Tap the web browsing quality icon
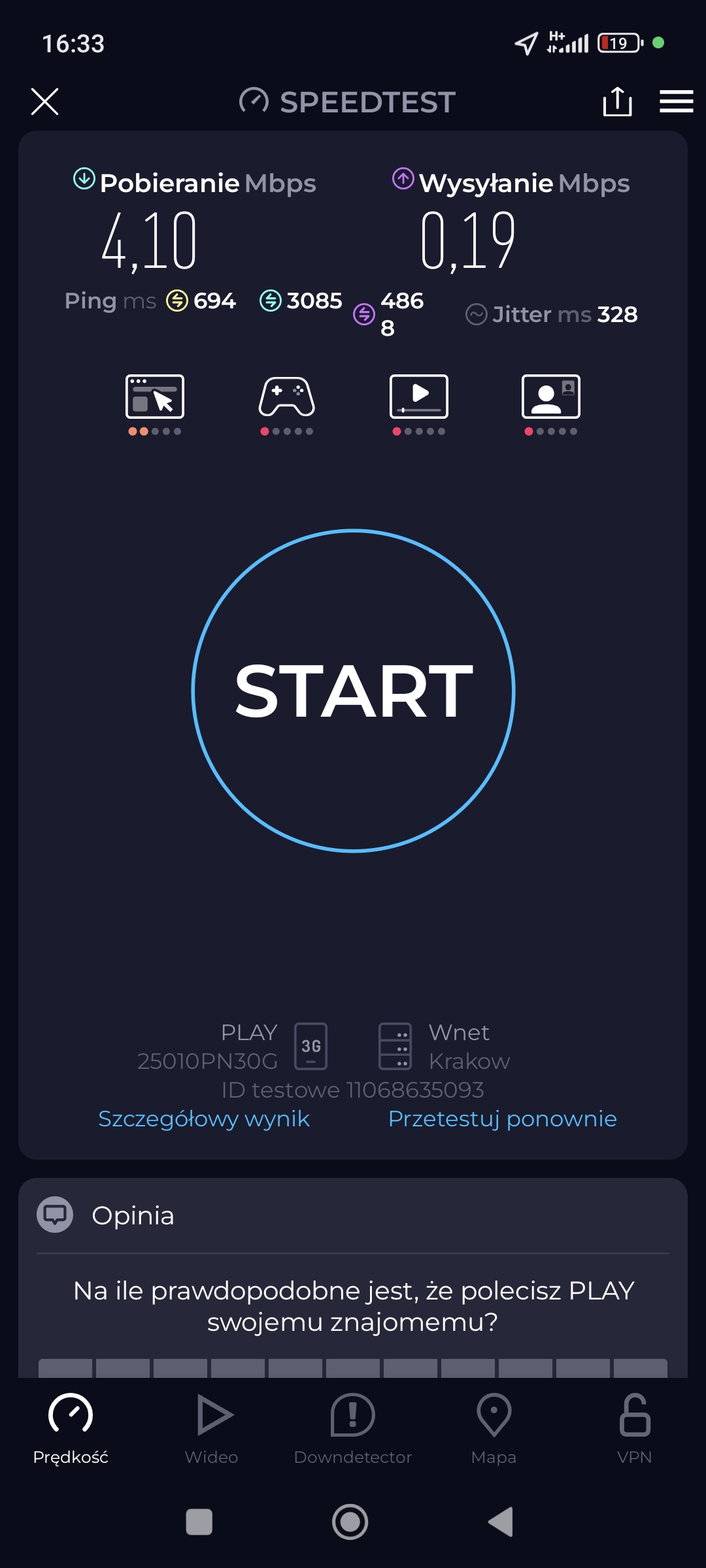The width and height of the screenshot is (706, 1568). 155,397
